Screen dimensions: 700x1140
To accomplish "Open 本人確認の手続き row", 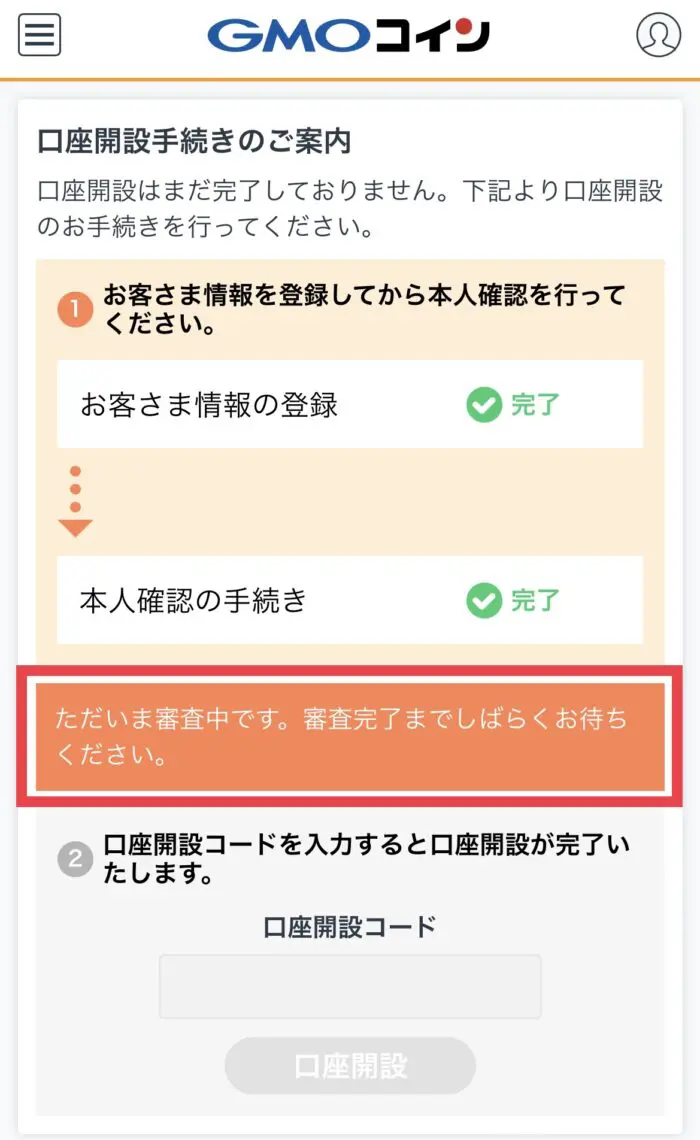I will point(350,600).
